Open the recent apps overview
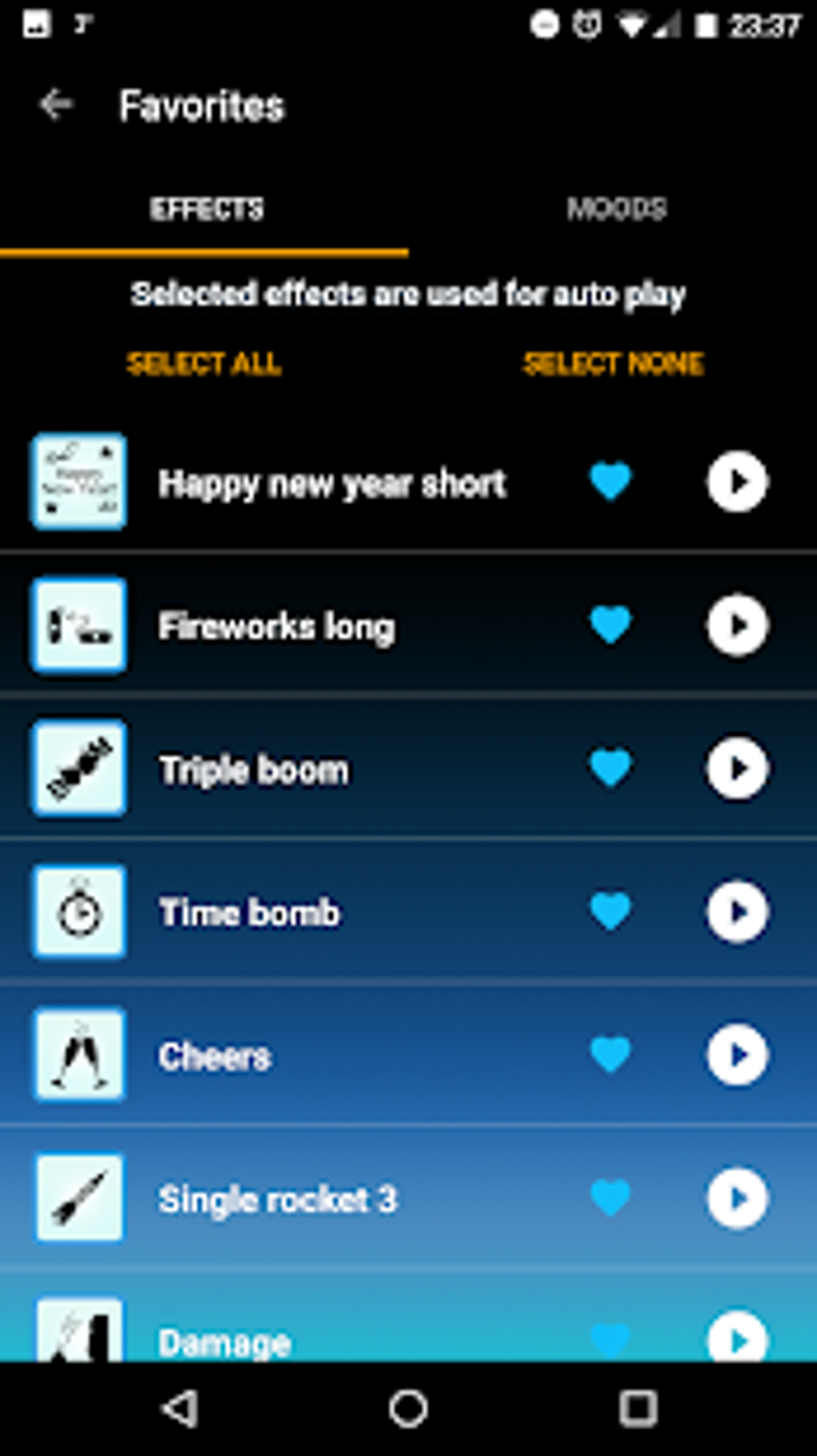The image size is (817, 1456). pyautogui.click(x=638, y=1408)
